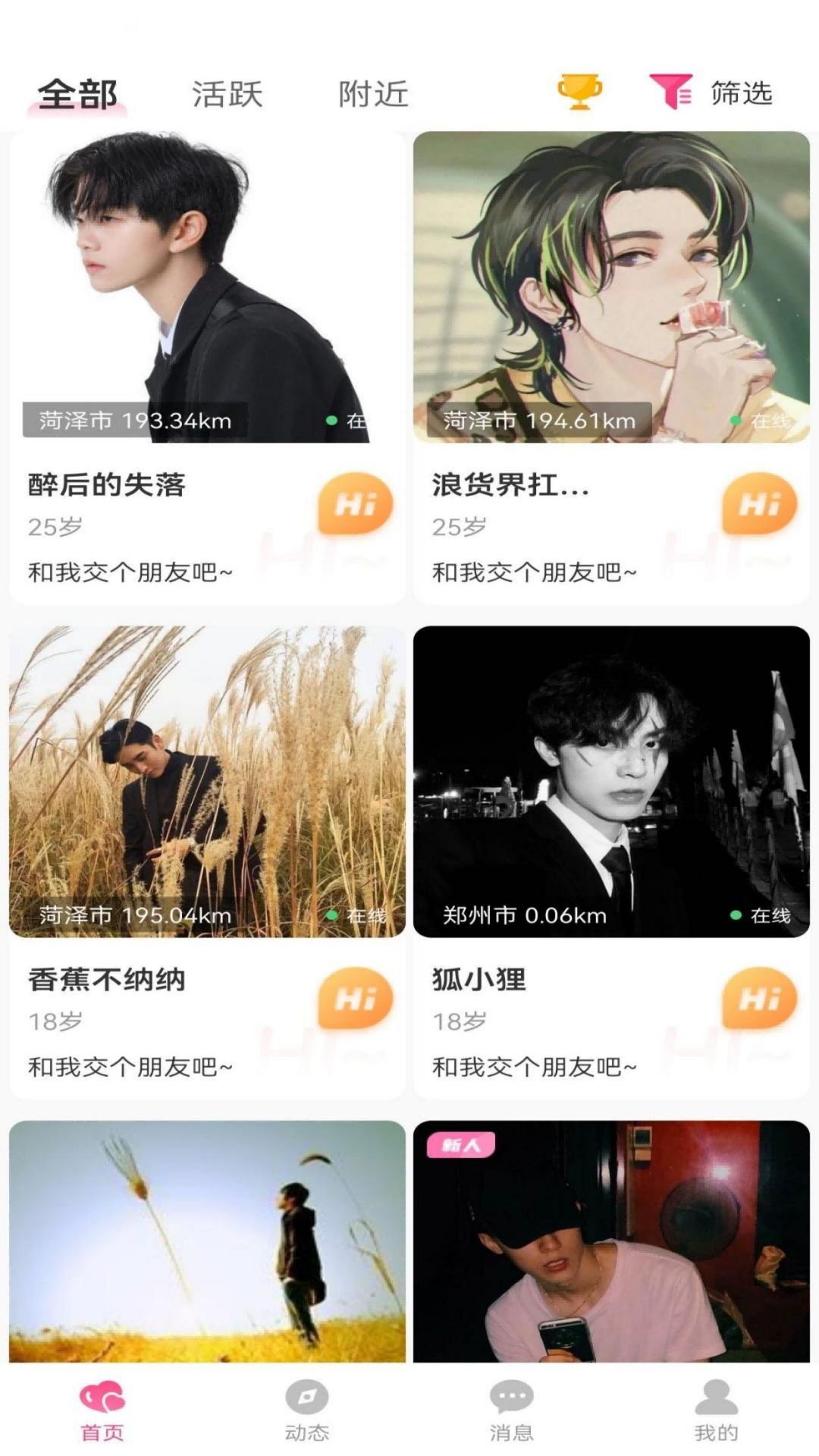Say Hi to 狐小狸
Viewport: 819px width, 1456px height.
coord(759,998)
